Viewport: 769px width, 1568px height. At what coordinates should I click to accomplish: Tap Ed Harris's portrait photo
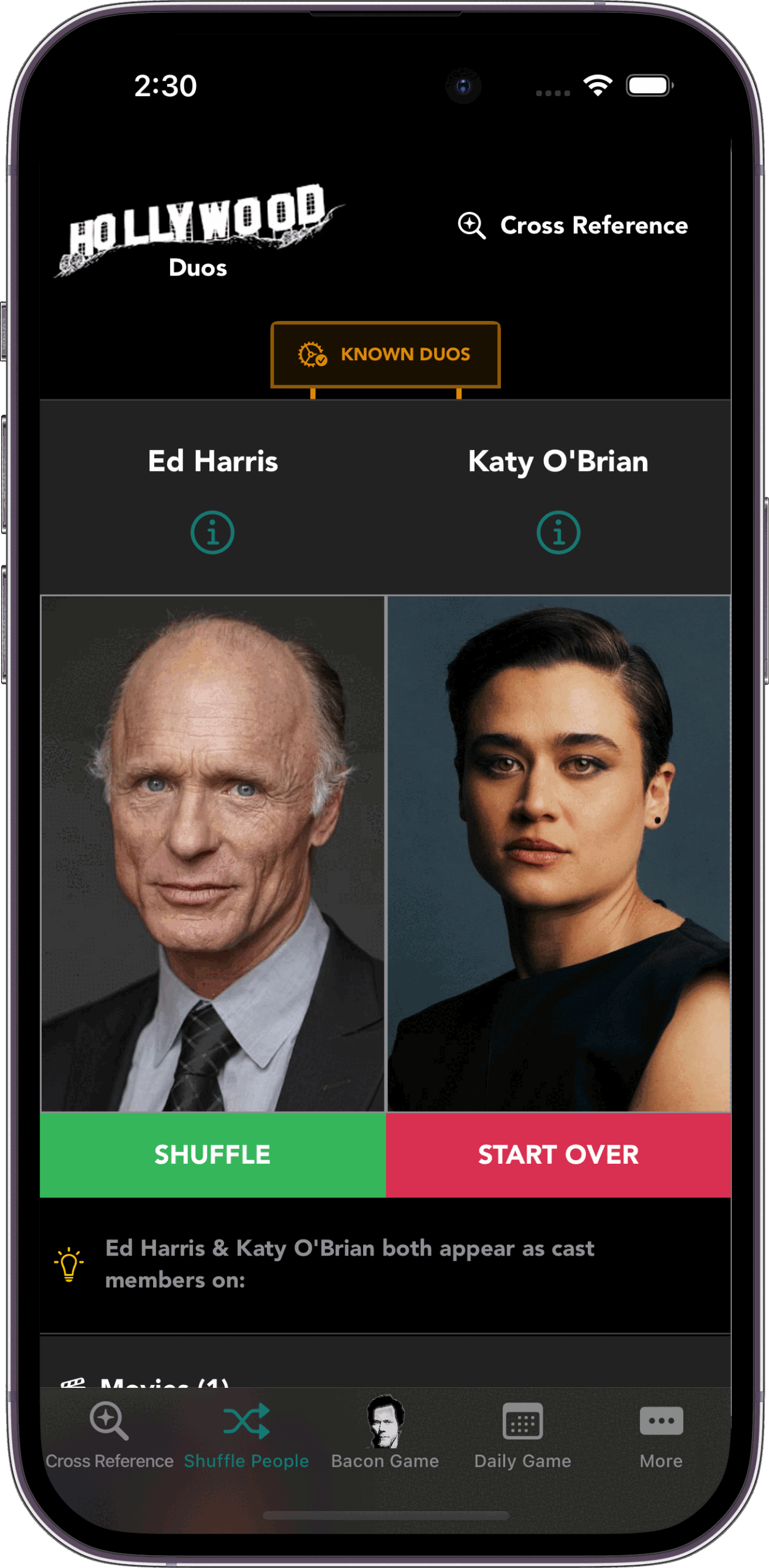212,853
